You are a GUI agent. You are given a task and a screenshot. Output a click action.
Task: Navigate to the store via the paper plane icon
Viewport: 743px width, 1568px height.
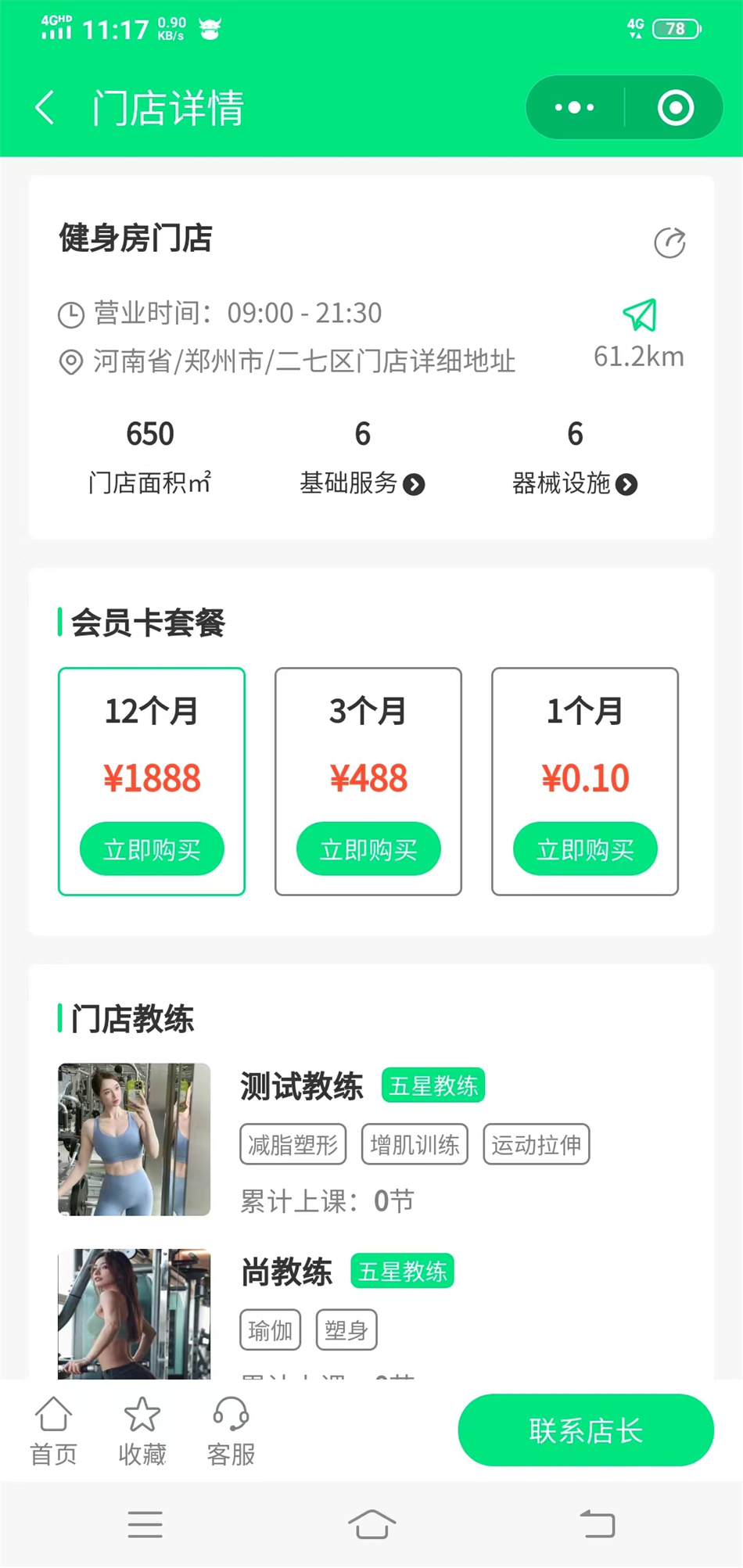point(639,316)
